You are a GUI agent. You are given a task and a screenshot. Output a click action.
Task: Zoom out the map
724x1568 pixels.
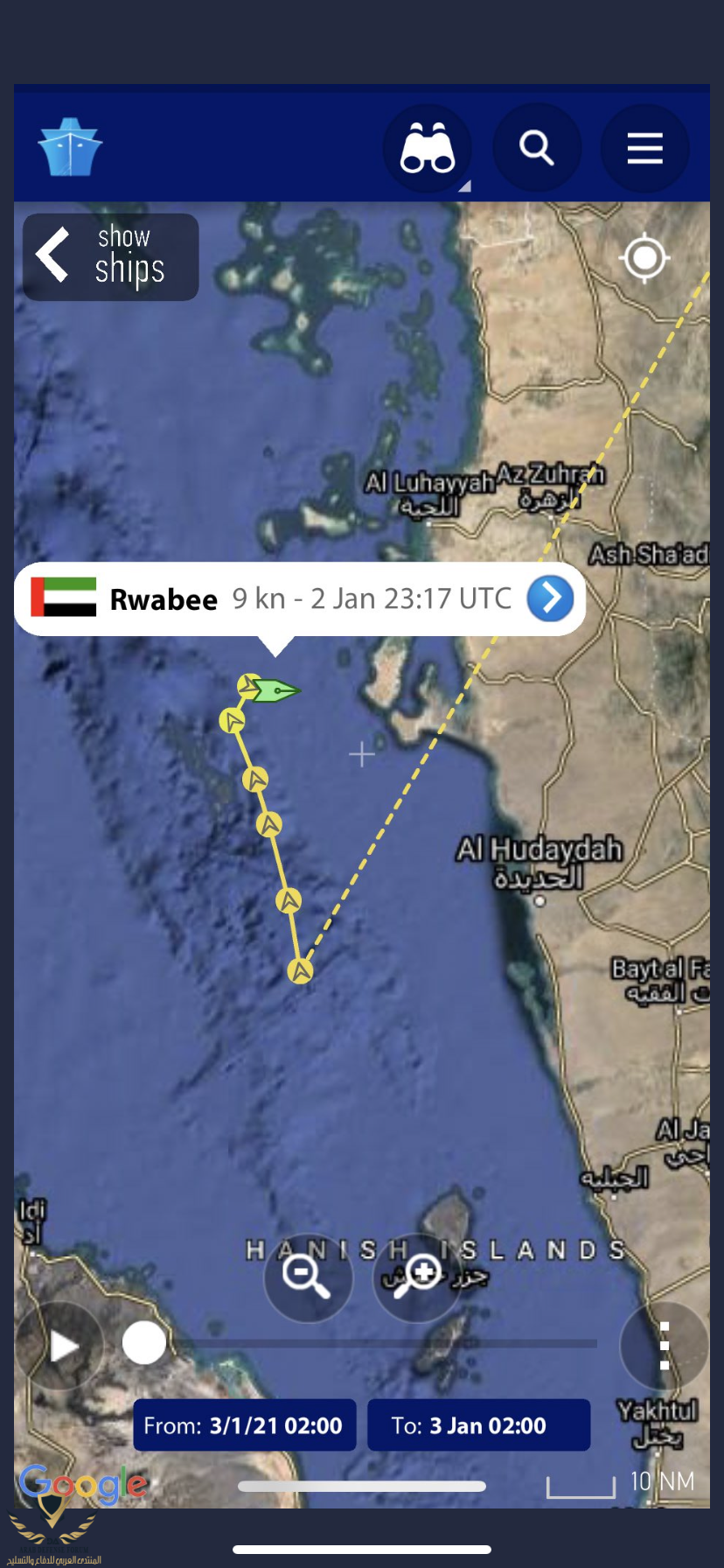click(x=308, y=1277)
